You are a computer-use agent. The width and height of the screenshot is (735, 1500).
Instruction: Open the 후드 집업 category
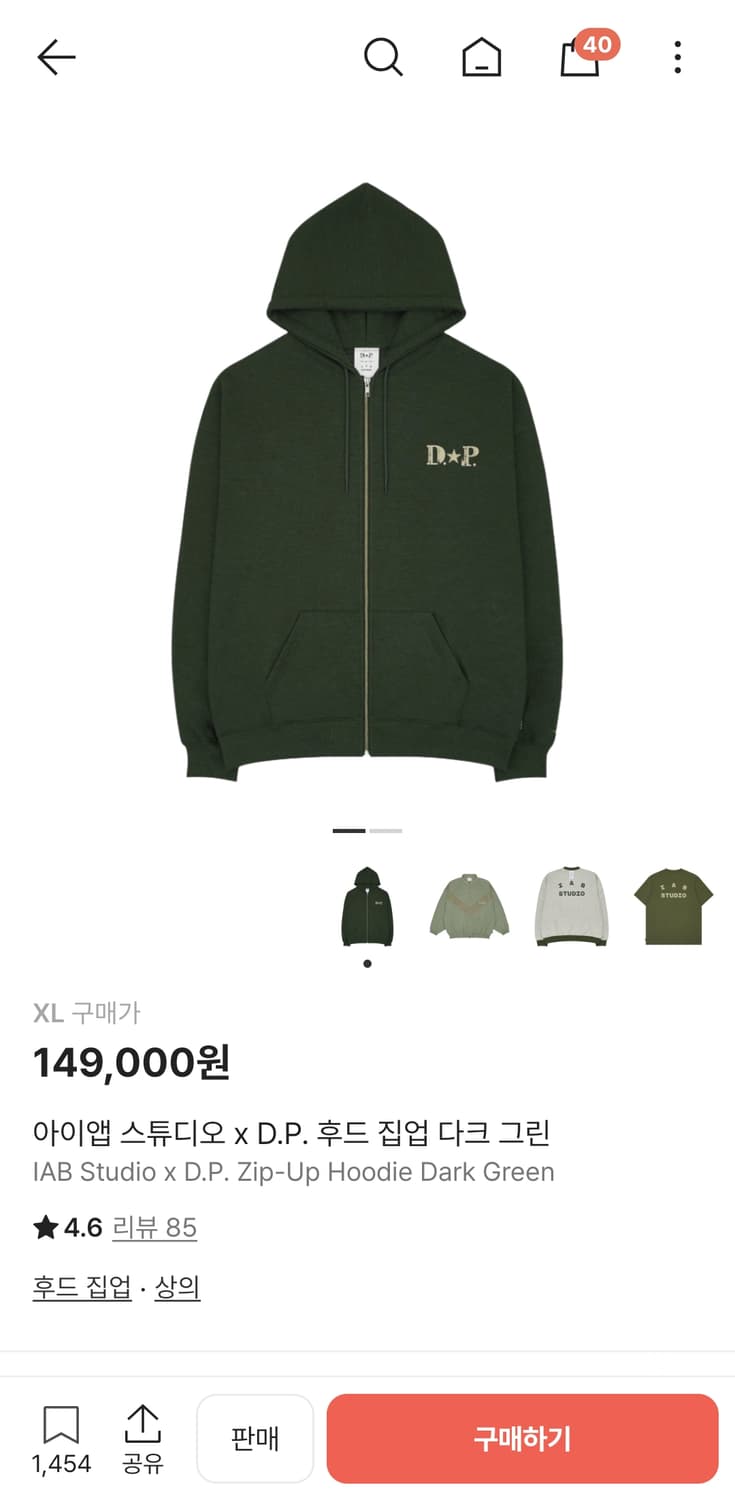pyautogui.click(x=82, y=1289)
